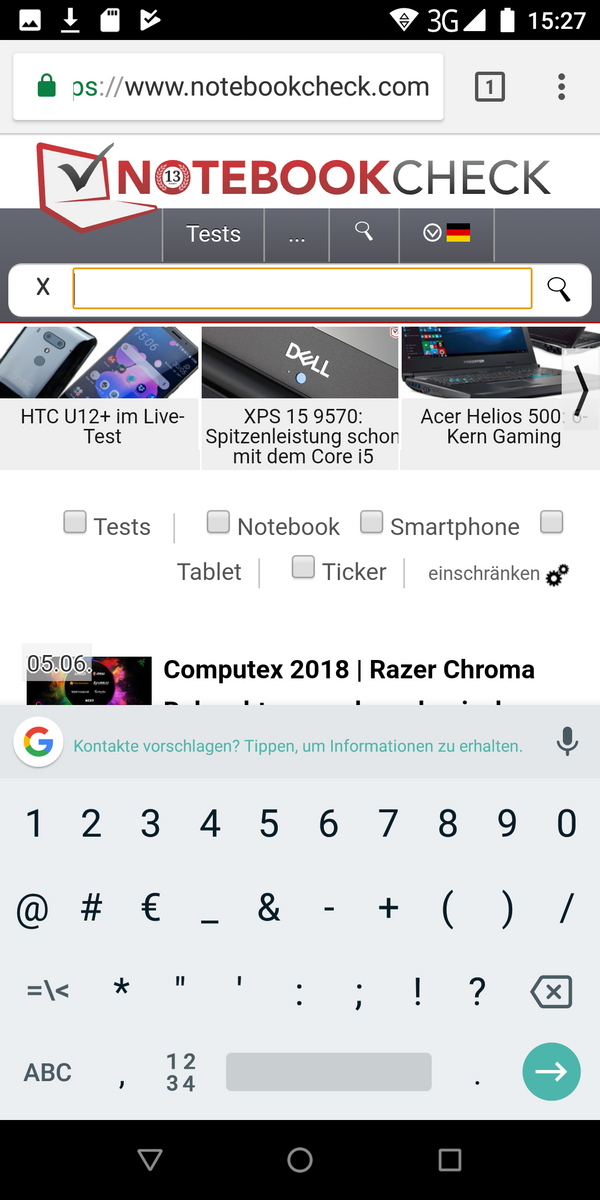The image size is (600, 1200).
Task: Open Chrome's three-dot overflow menu
Action: click(x=562, y=87)
